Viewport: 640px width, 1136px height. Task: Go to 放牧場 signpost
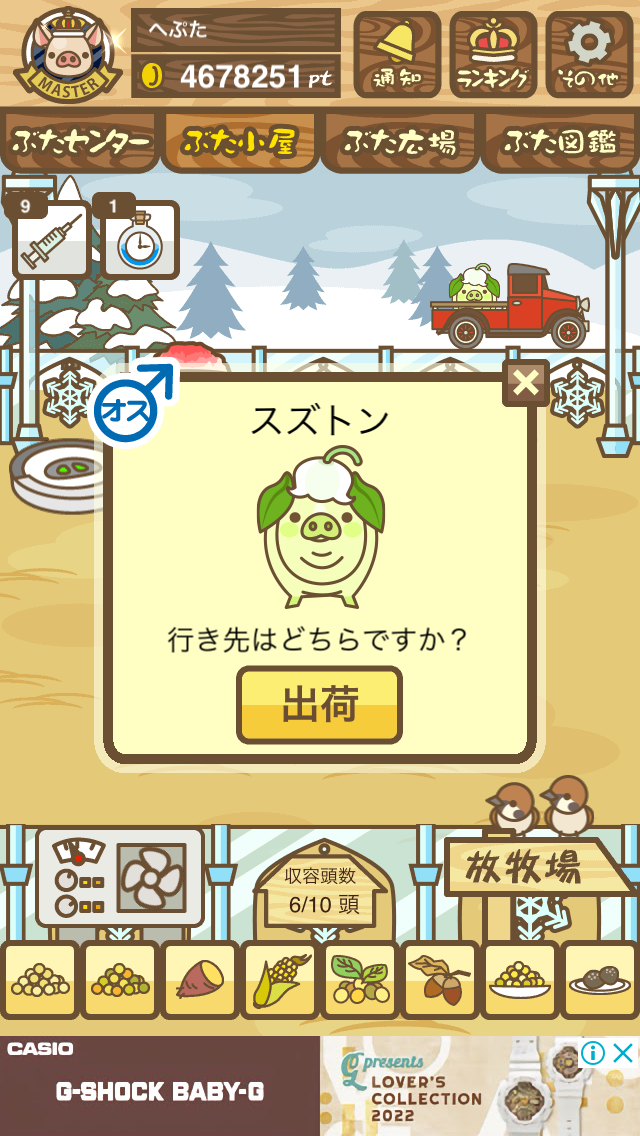click(x=530, y=868)
